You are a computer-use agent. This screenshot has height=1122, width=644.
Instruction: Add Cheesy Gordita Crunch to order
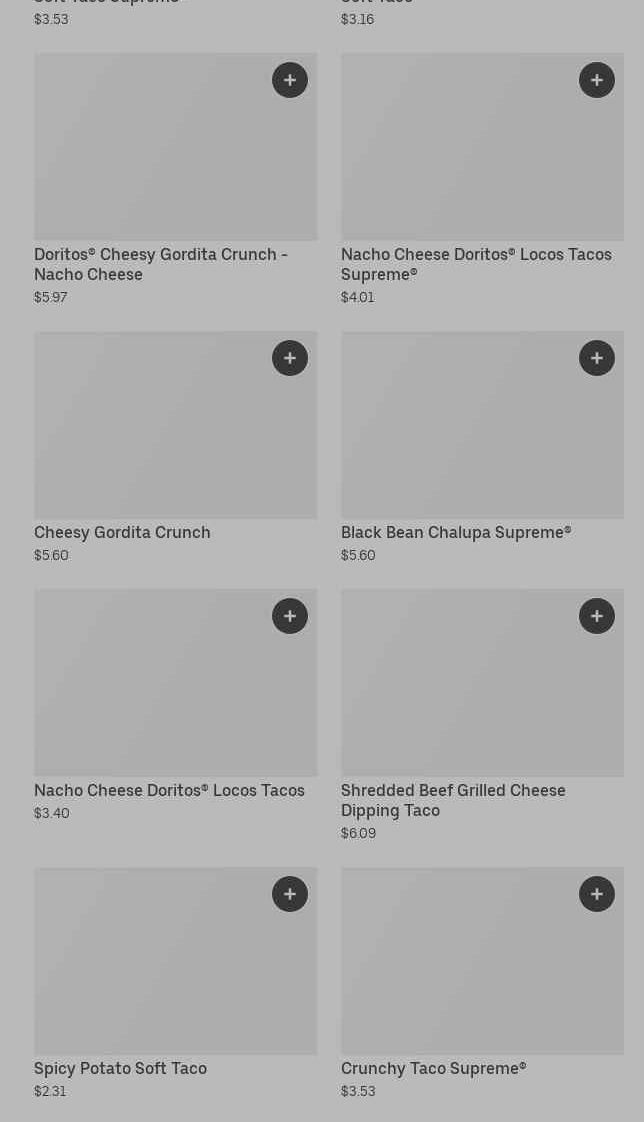(290, 358)
